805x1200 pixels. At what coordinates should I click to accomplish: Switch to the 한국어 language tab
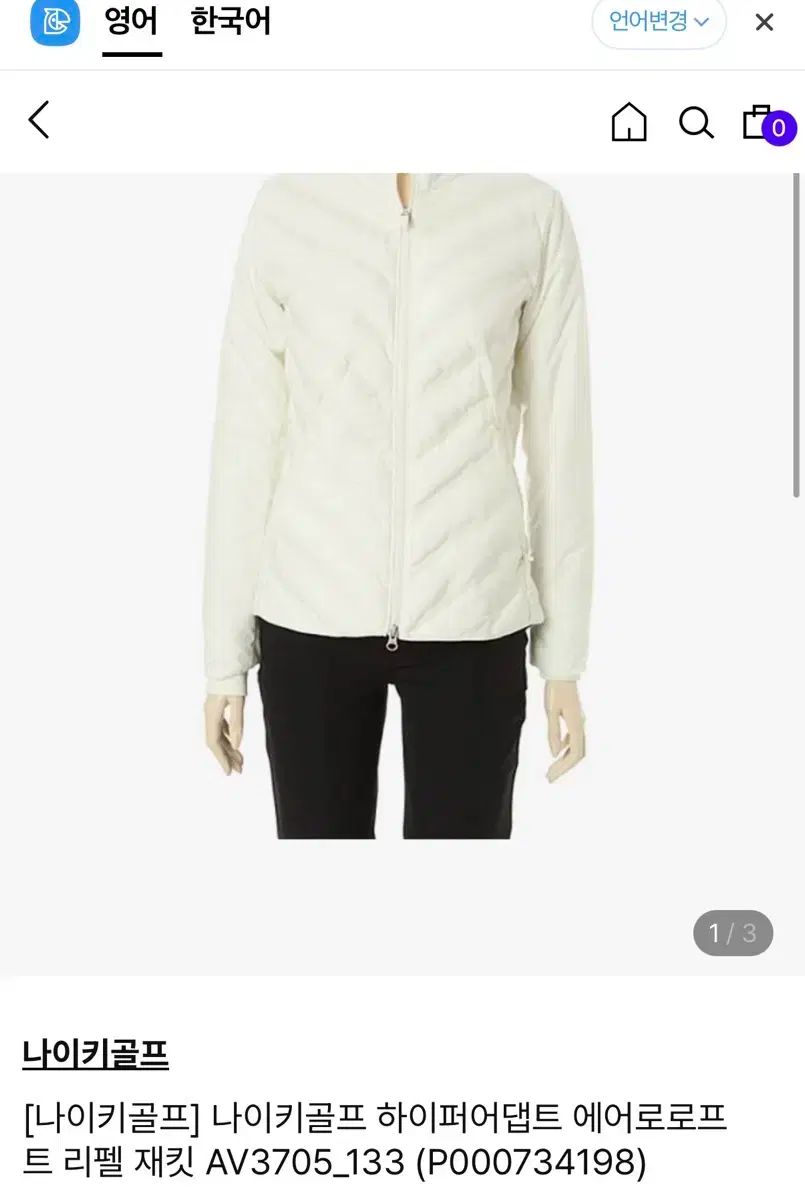click(x=231, y=22)
